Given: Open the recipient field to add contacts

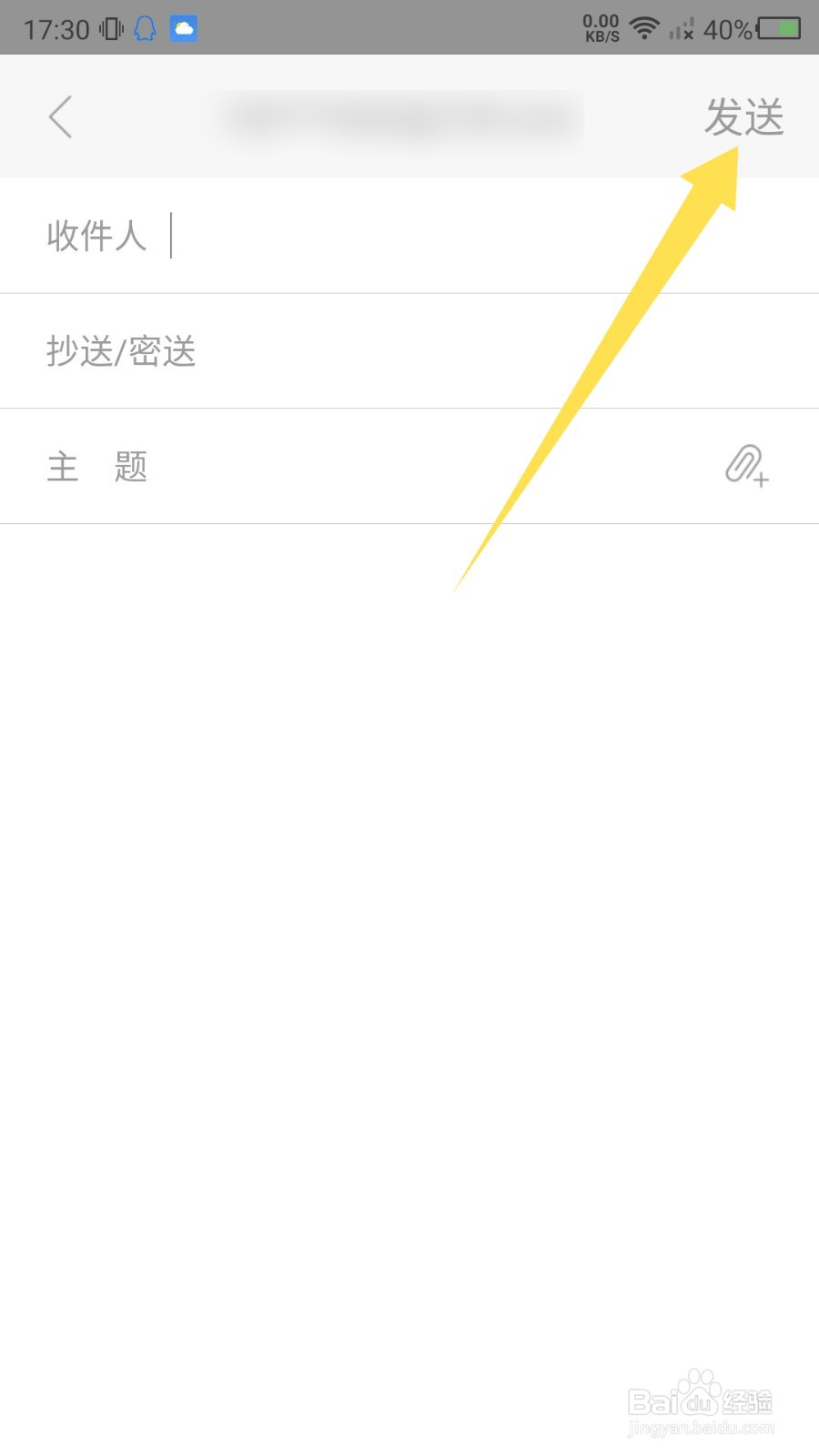Looking at the screenshot, I should pos(364,237).
